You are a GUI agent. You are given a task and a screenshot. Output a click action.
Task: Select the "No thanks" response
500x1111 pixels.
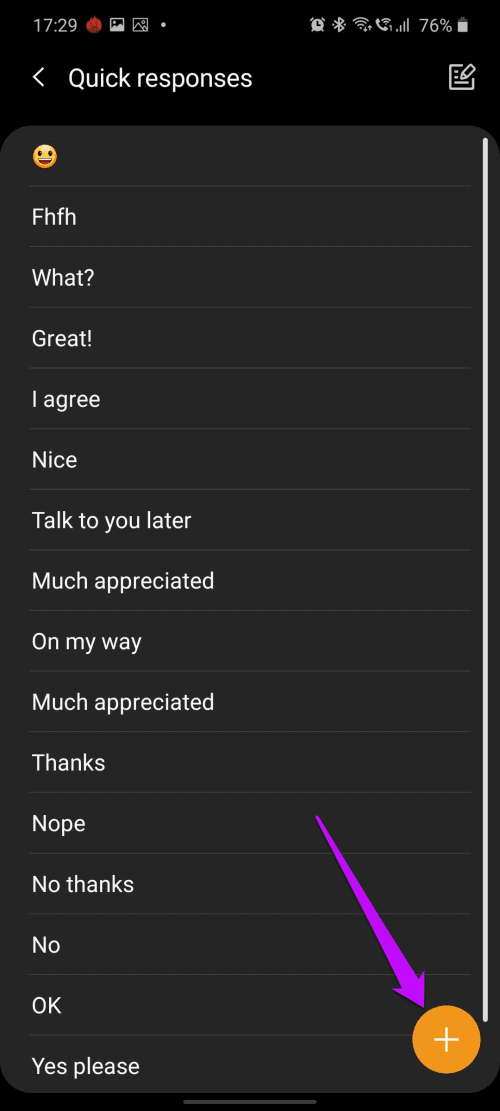coord(250,884)
